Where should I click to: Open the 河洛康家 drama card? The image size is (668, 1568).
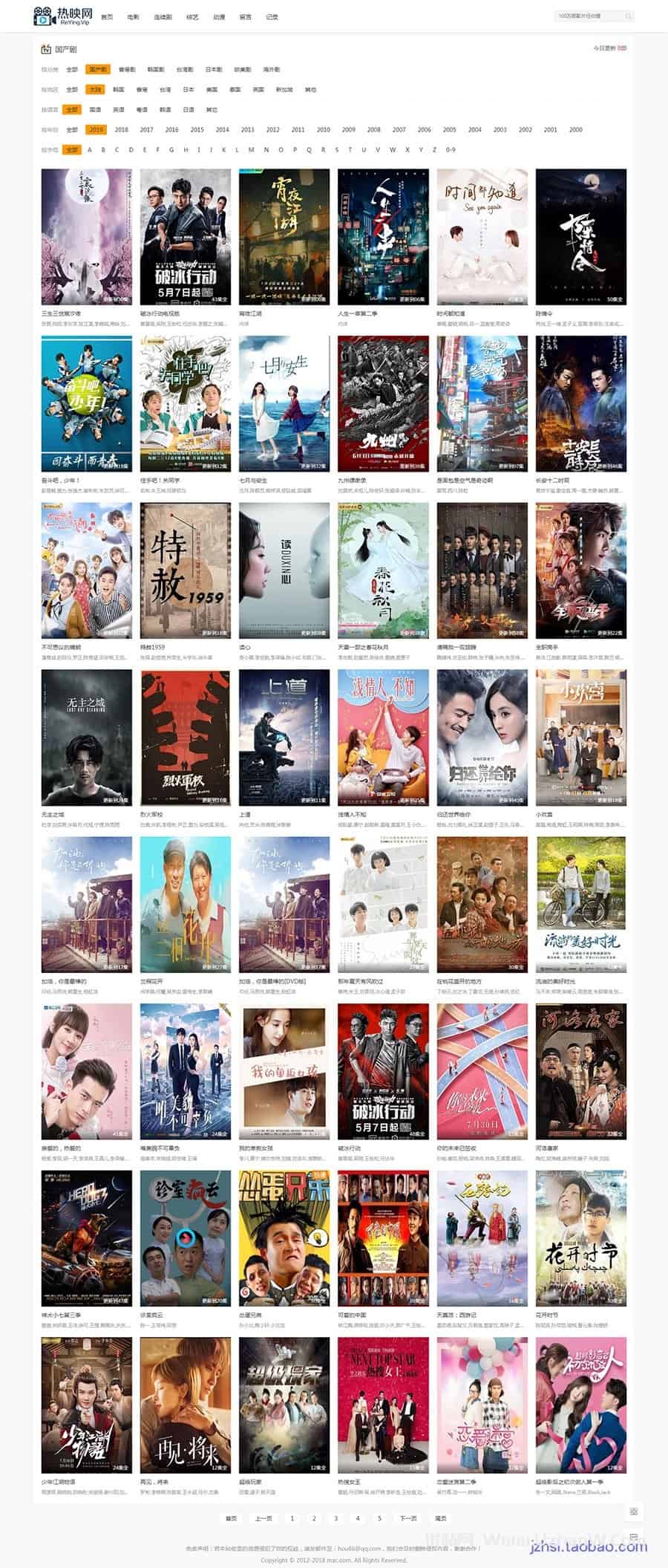tap(580, 1071)
